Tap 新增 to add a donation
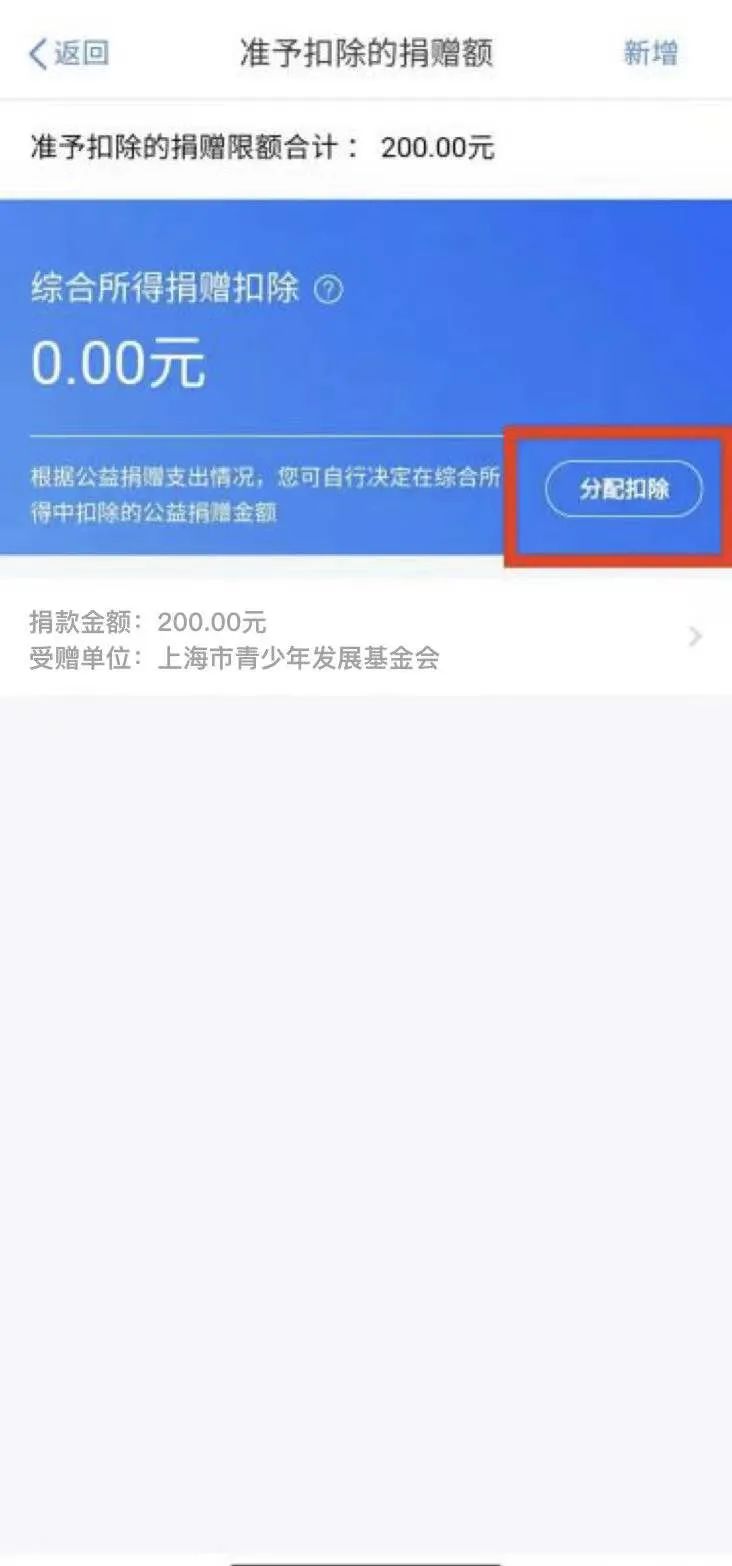This screenshot has height=1566, width=732. pos(651,53)
